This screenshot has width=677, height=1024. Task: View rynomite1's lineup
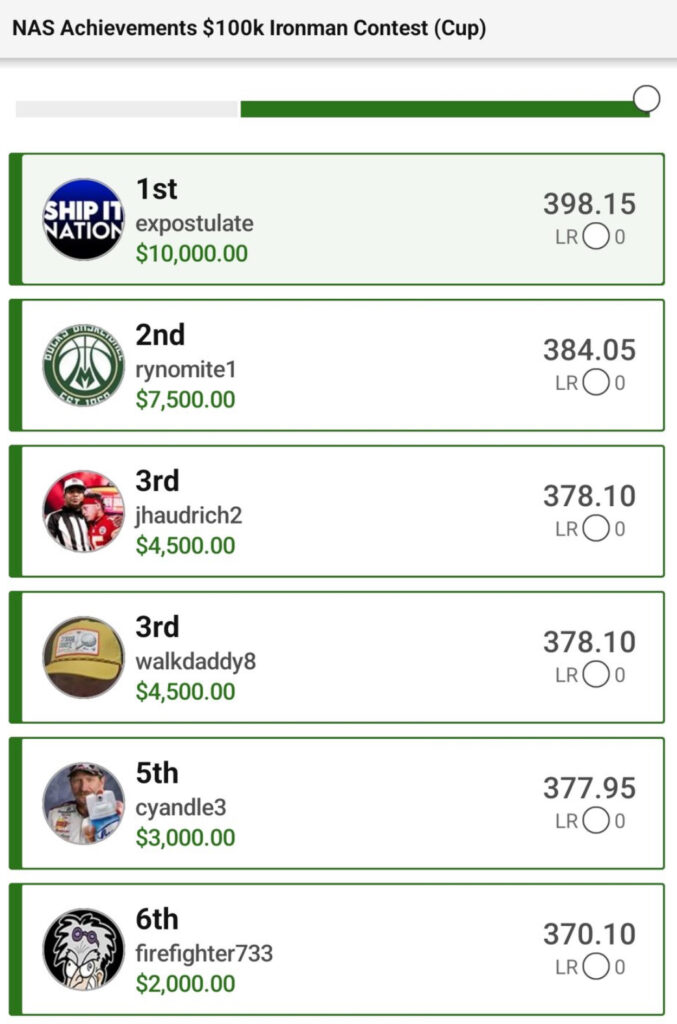point(338,365)
